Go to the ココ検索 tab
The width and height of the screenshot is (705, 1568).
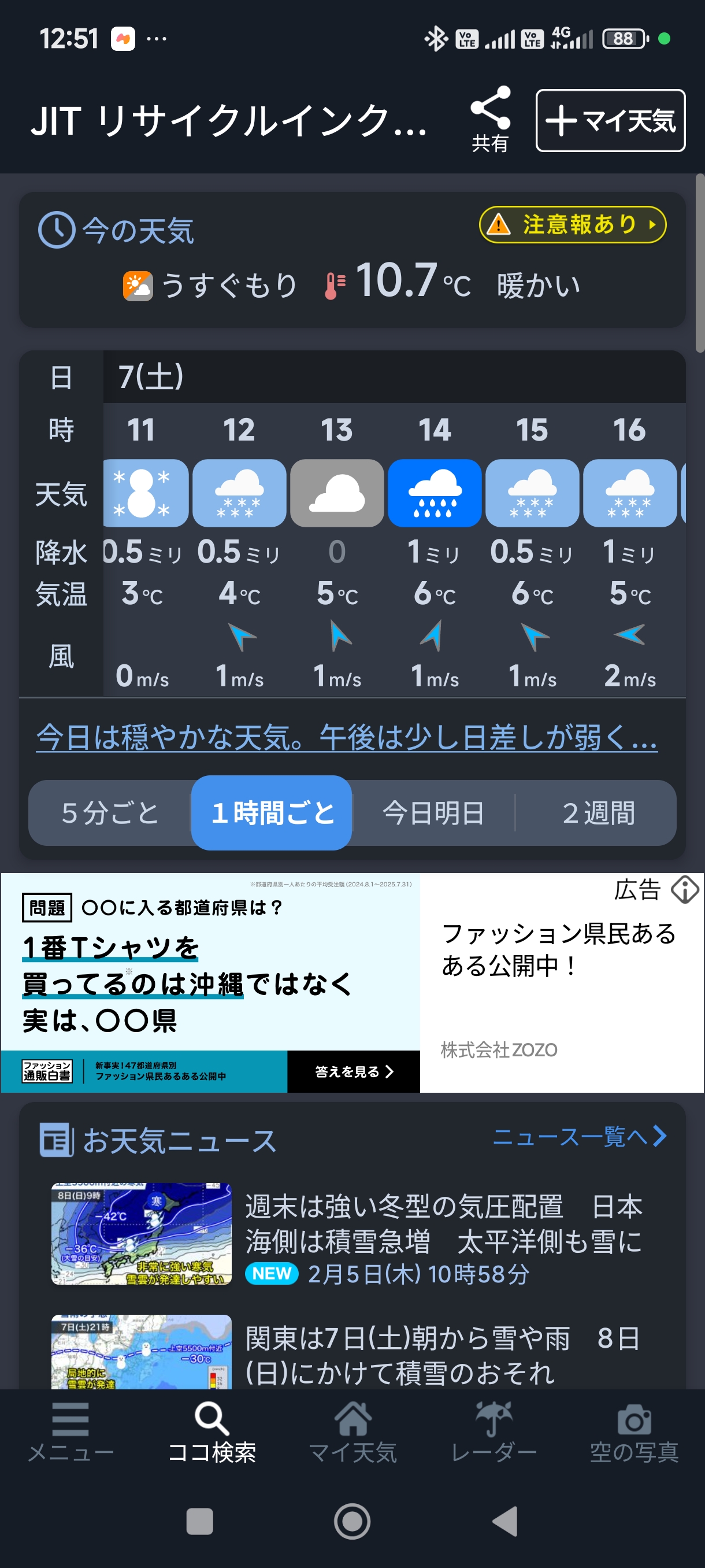tap(211, 1433)
